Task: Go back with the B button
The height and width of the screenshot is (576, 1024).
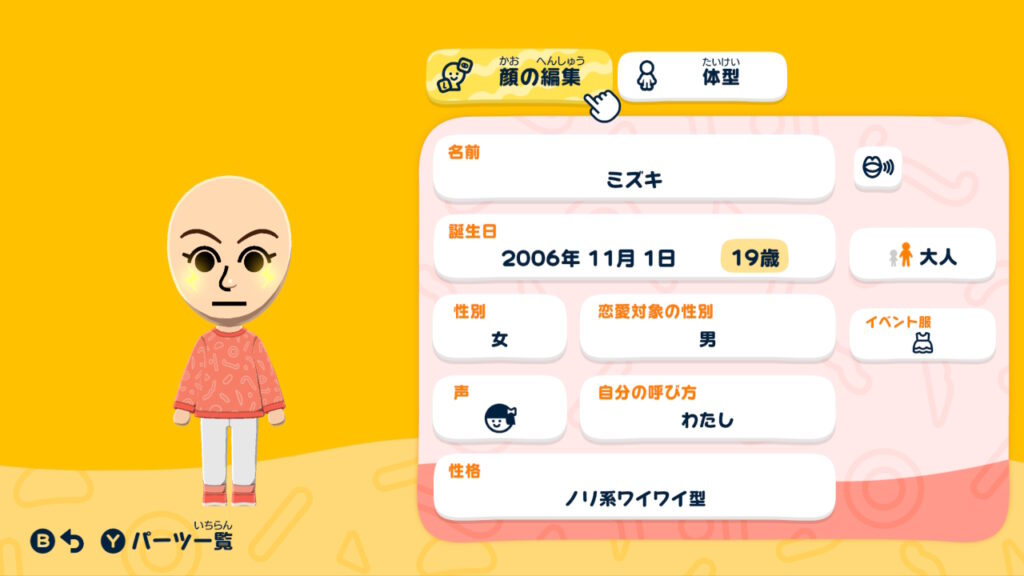Action: click(59, 542)
